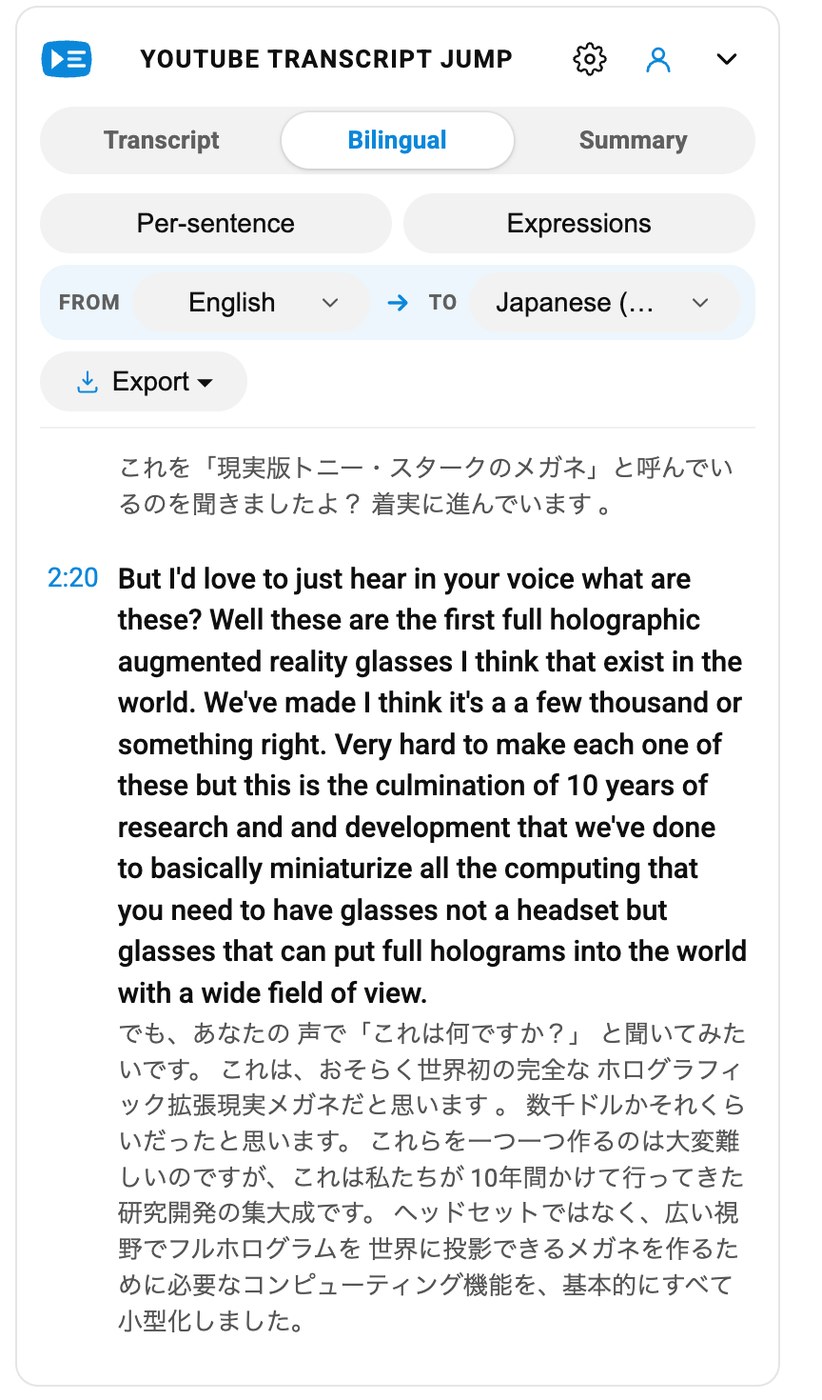822x1400 pixels.
Task: Enable Per-sentence mode
Action: 215,223
